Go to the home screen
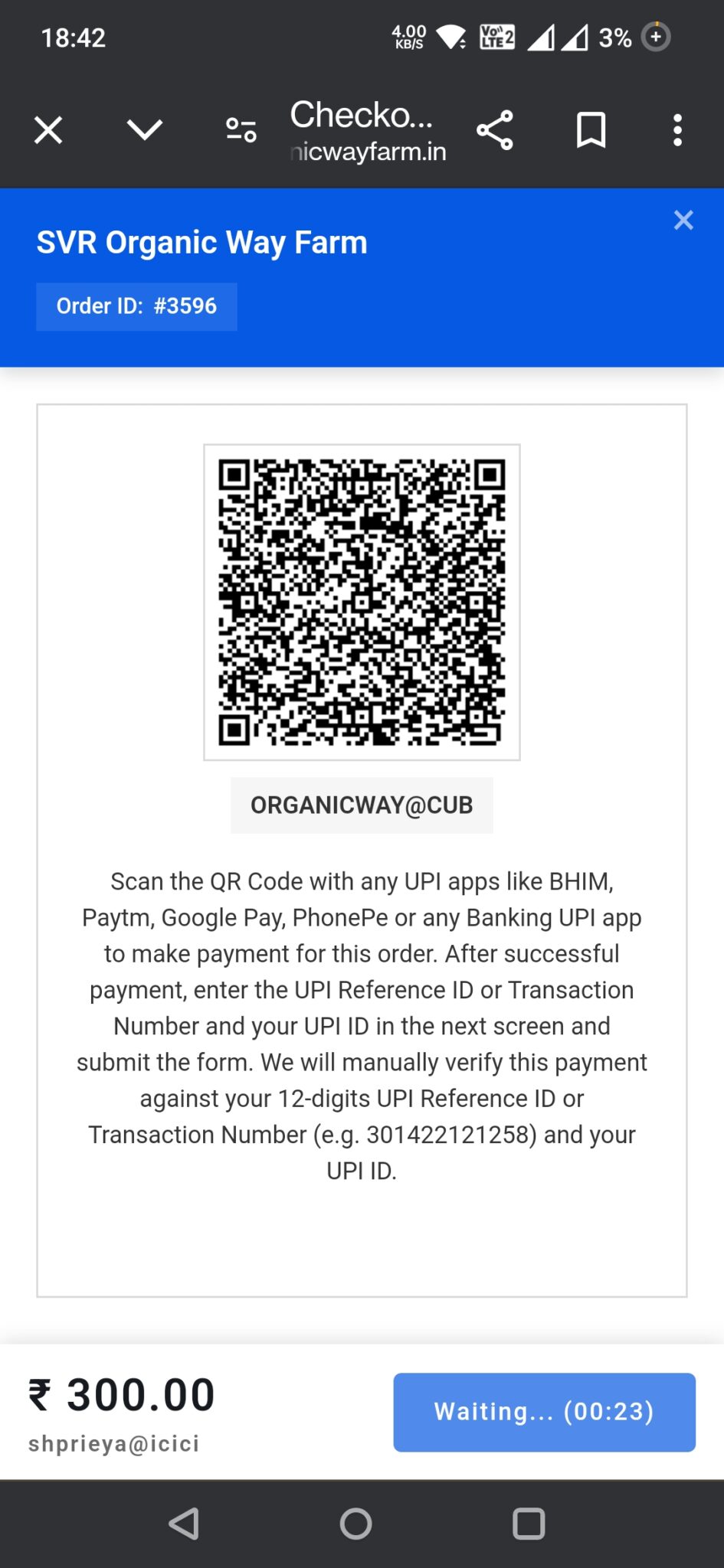724x1568 pixels. 356,1524
